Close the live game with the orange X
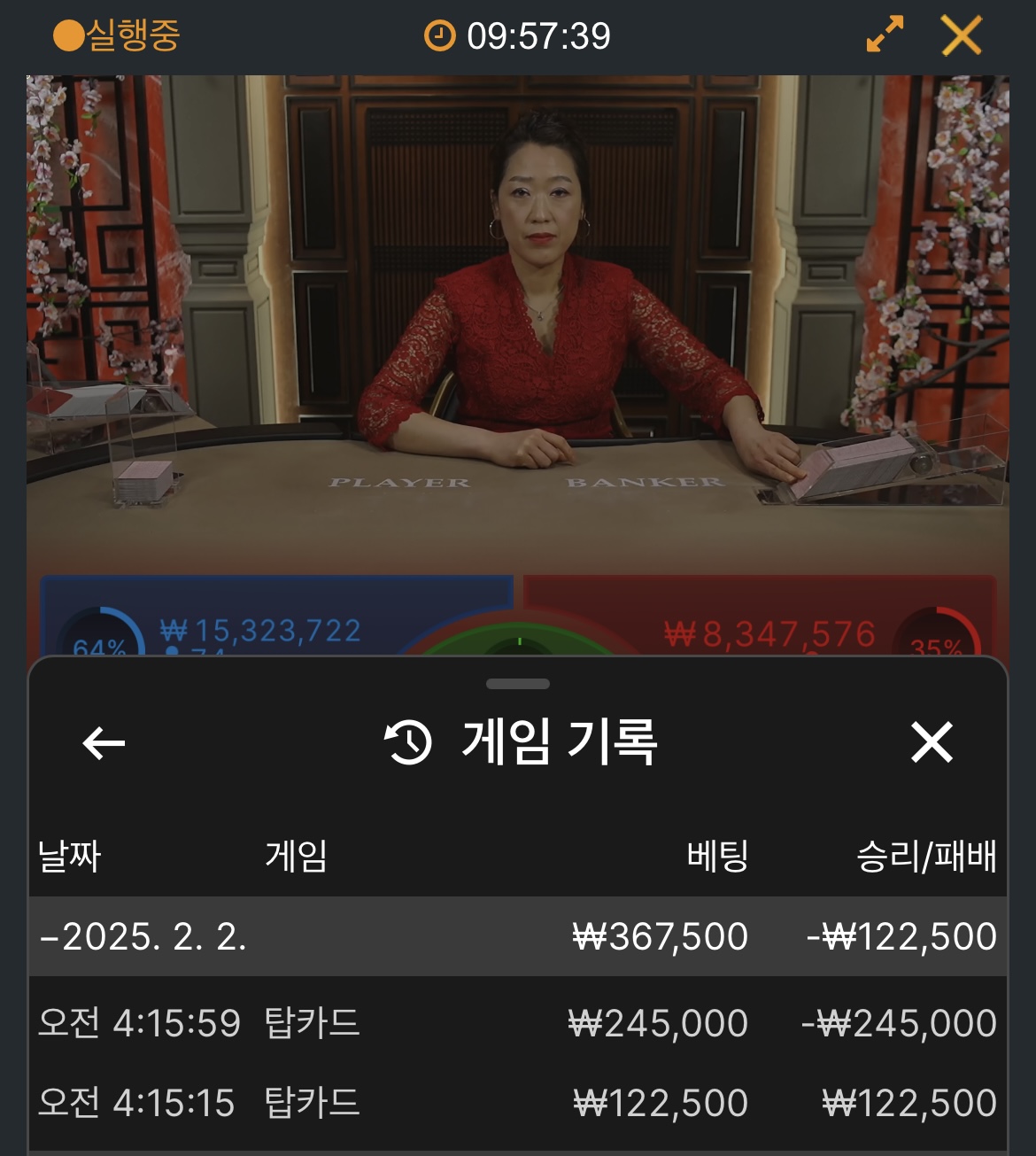Viewport: 1036px width, 1156px height. click(961, 36)
